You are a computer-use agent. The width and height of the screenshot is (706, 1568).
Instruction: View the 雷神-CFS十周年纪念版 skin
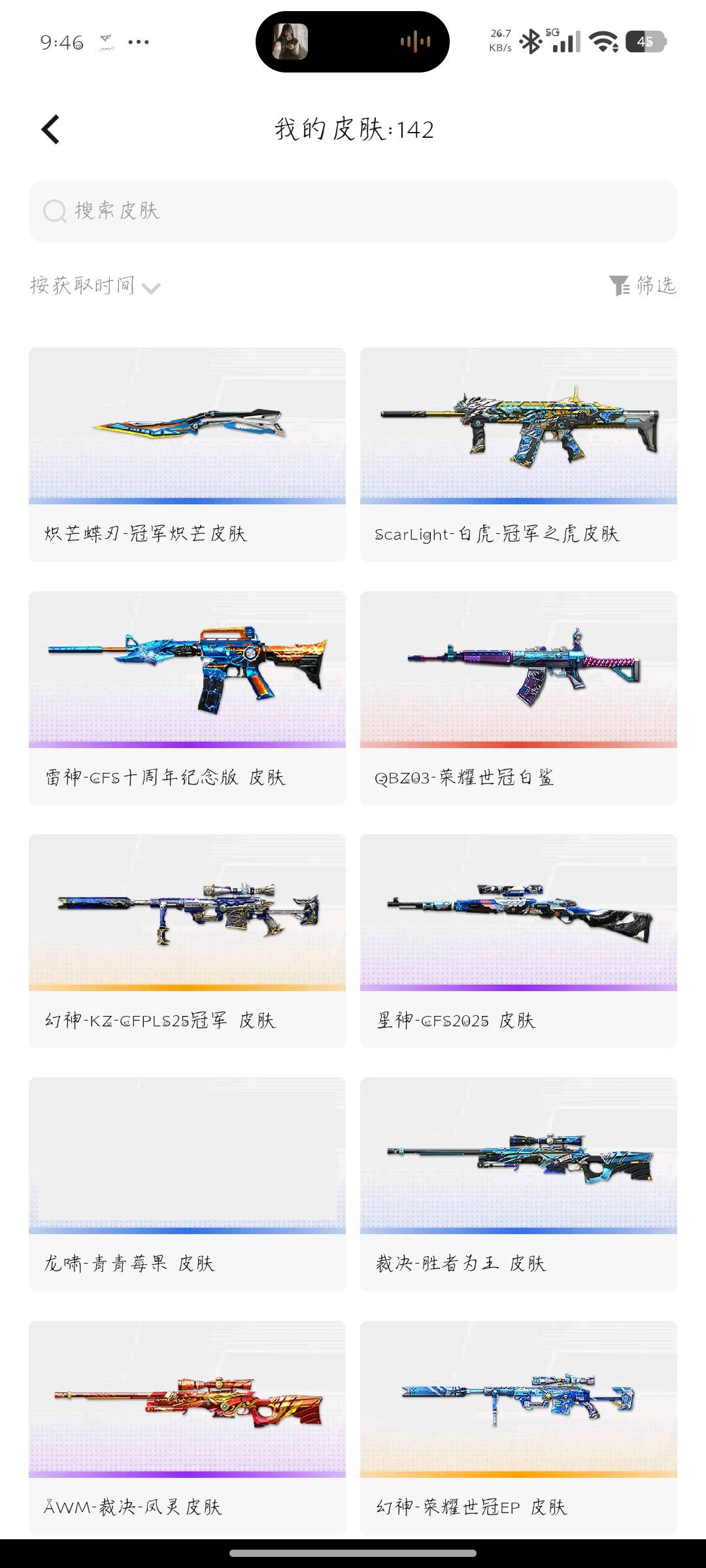(x=187, y=698)
